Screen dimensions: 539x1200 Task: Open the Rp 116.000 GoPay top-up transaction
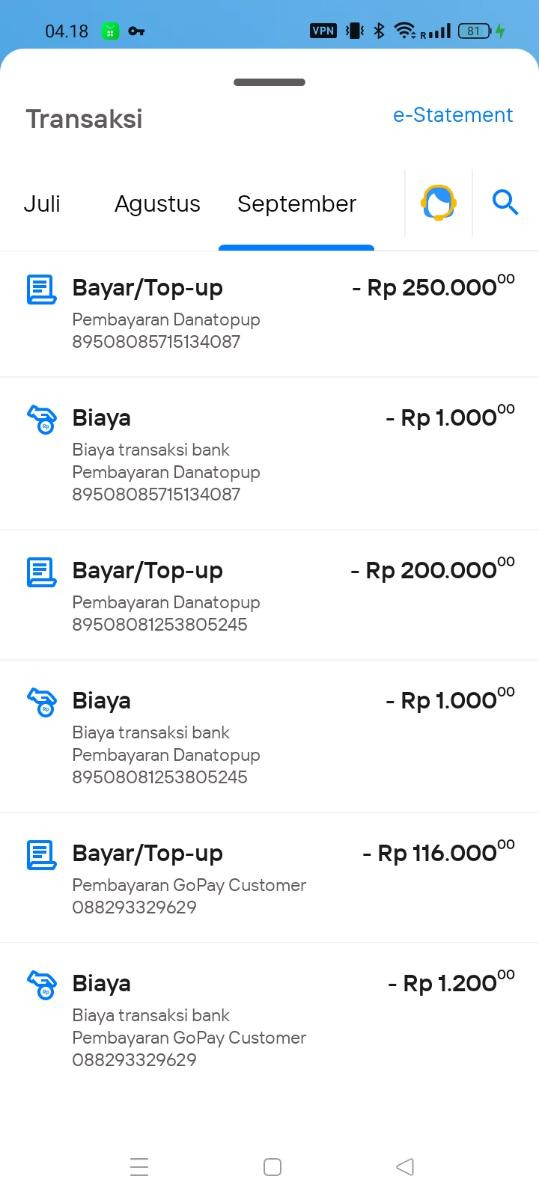(x=269, y=879)
